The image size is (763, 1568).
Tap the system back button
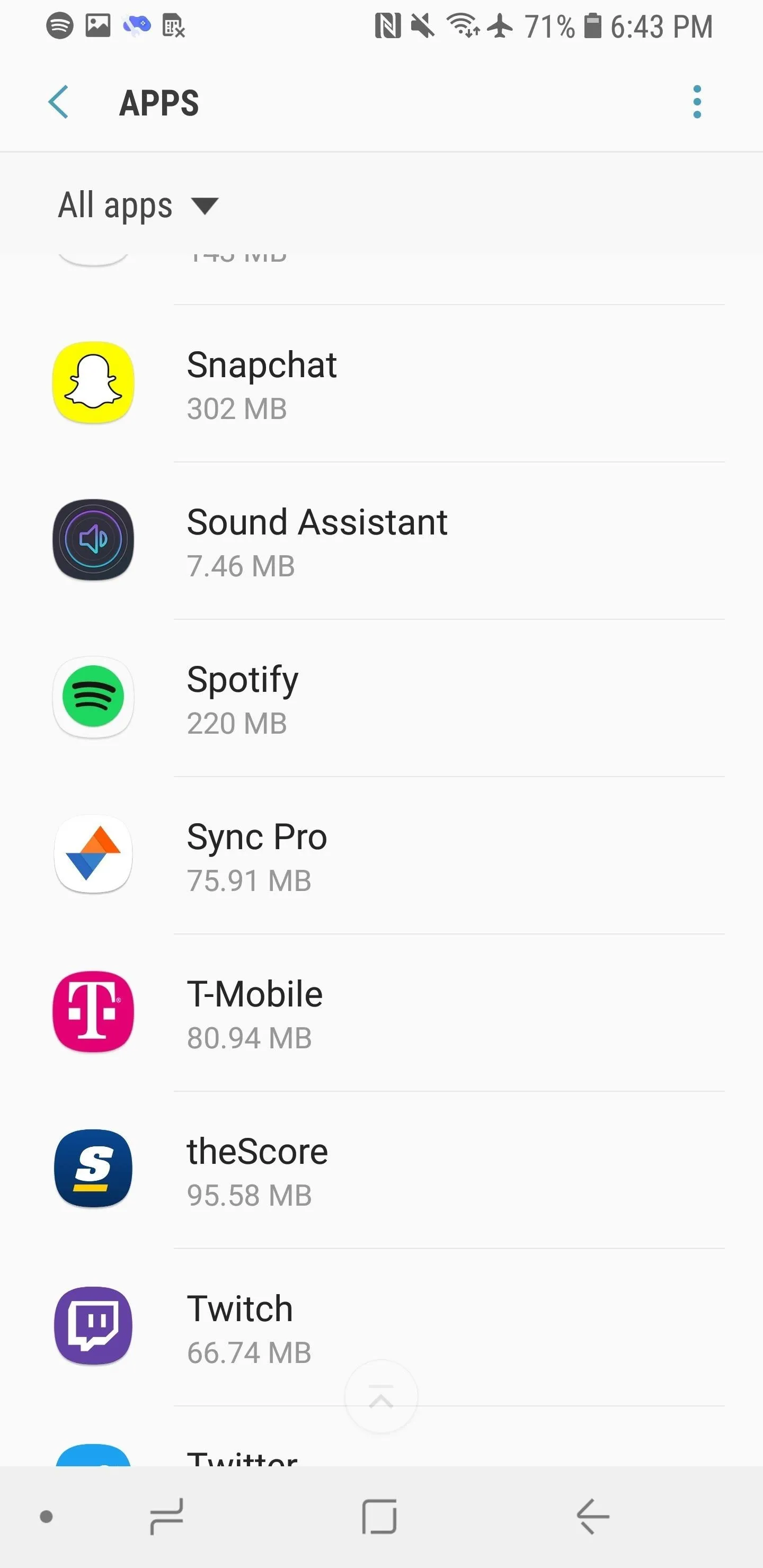(x=592, y=1516)
